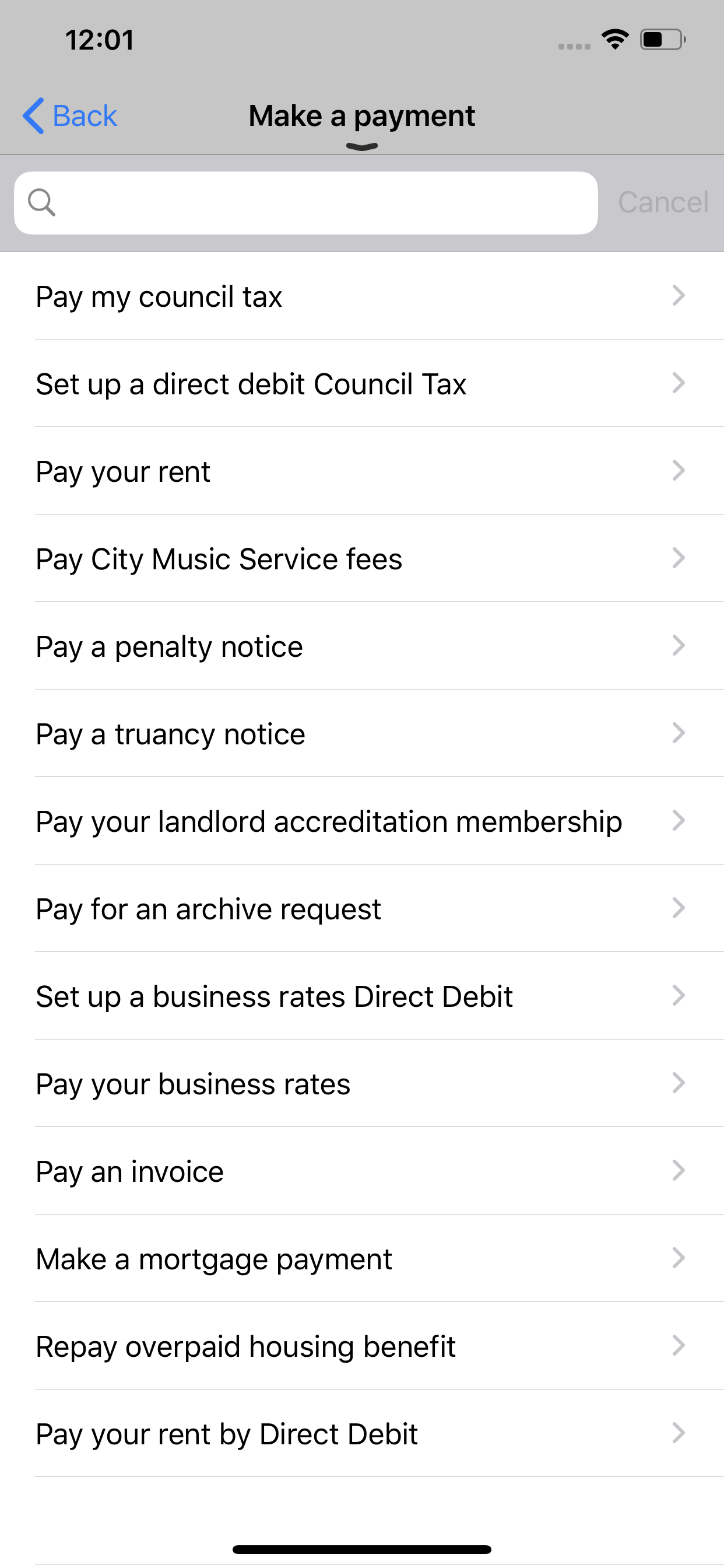Image resolution: width=724 pixels, height=1568 pixels.
Task: Choose Pay City Music Service fees
Action: (362, 559)
